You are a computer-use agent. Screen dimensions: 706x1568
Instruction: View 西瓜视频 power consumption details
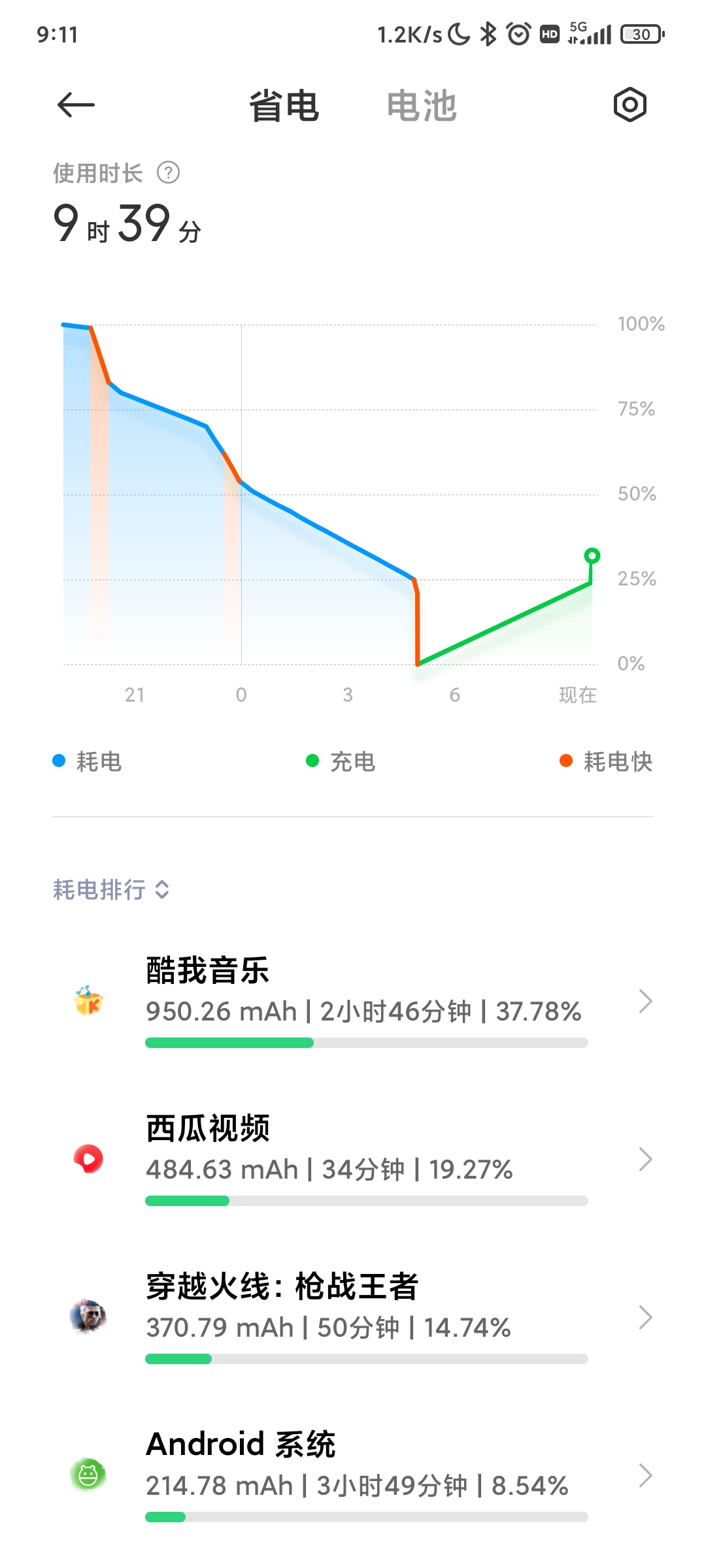(x=366, y=1159)
